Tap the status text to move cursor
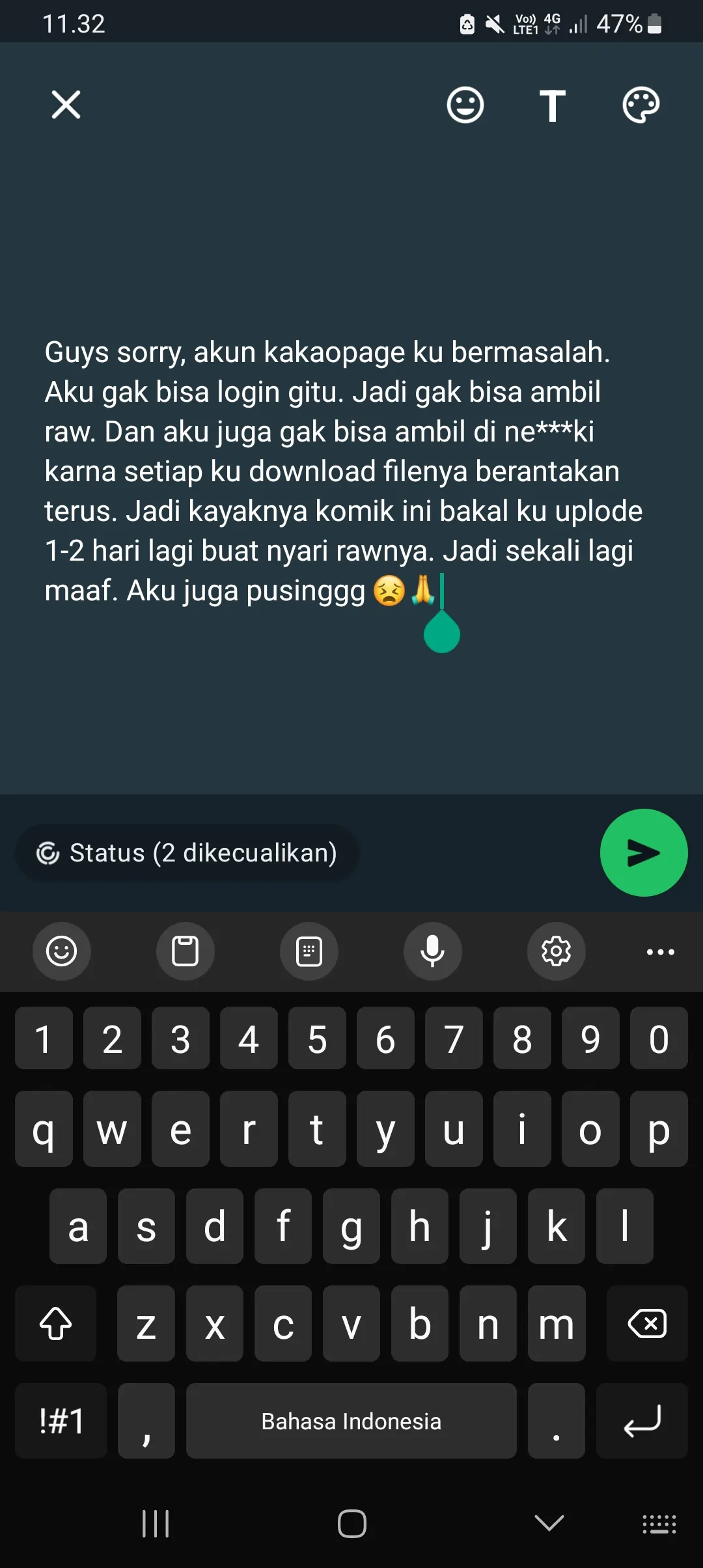703x1568 pixels. coord(338,471)
